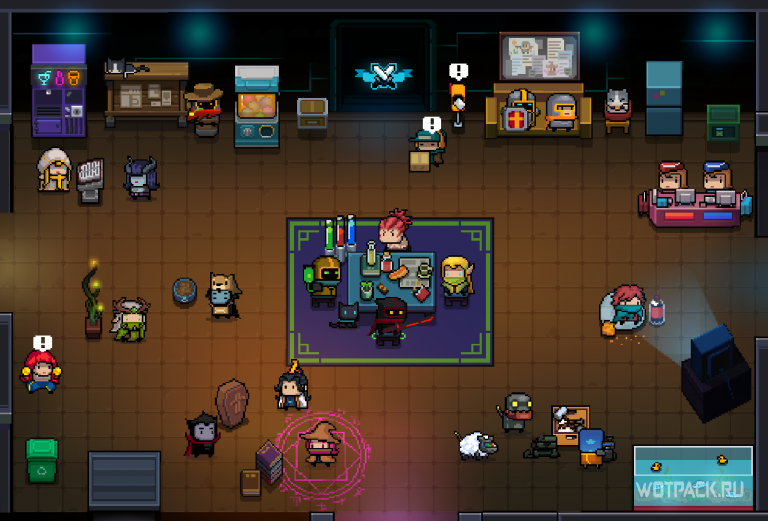Choose the werewolf wearing a face mask
The width and height of the screenshot is (768, 521).
224,296
